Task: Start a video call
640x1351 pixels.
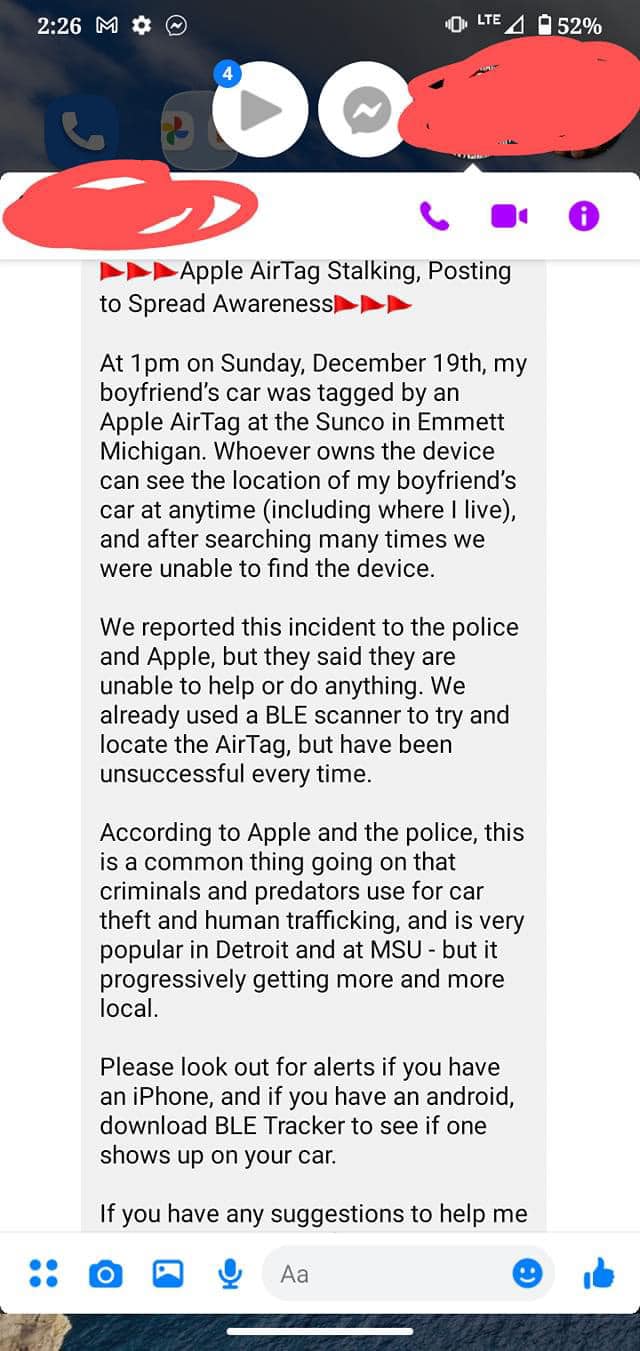Action: [x=508, y=215]
